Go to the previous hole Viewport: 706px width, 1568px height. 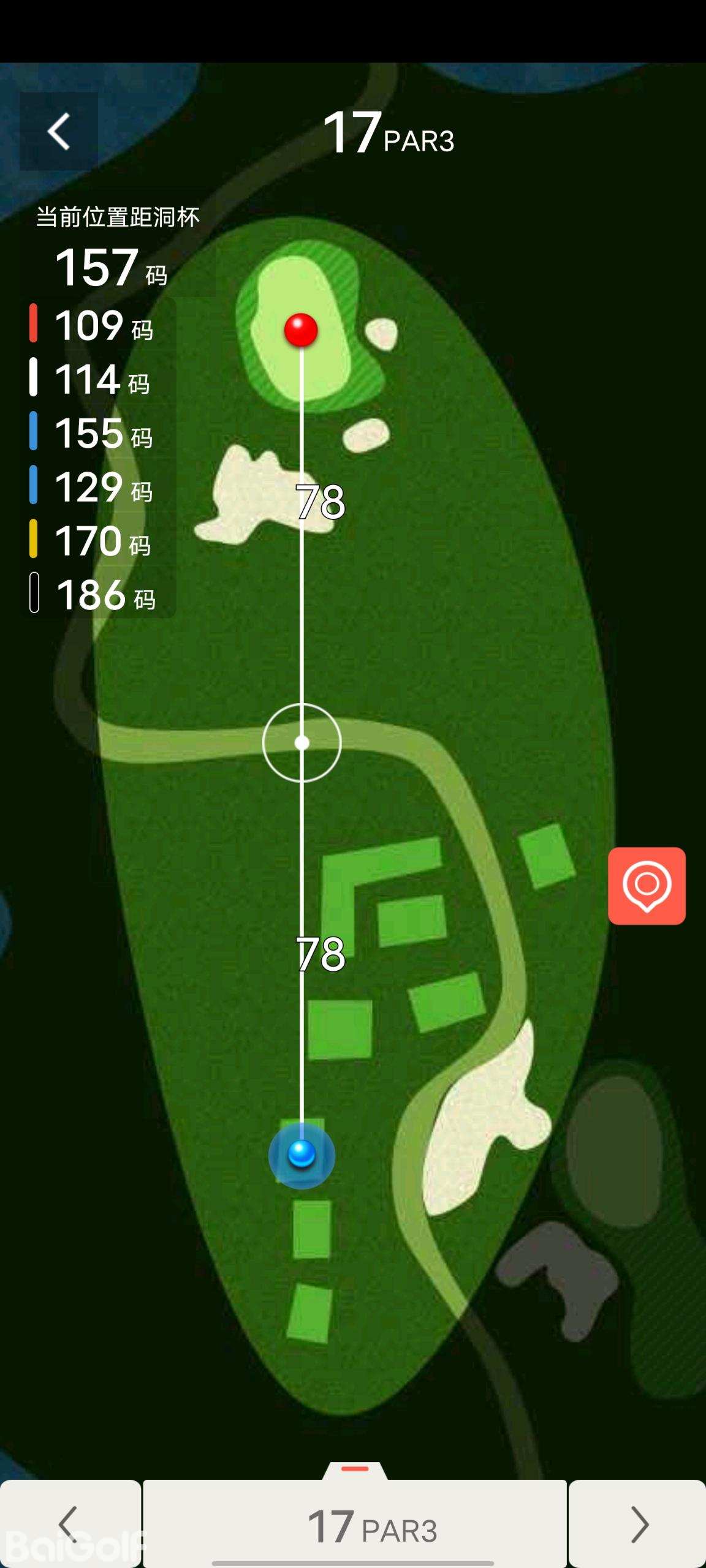point(70,1523)
